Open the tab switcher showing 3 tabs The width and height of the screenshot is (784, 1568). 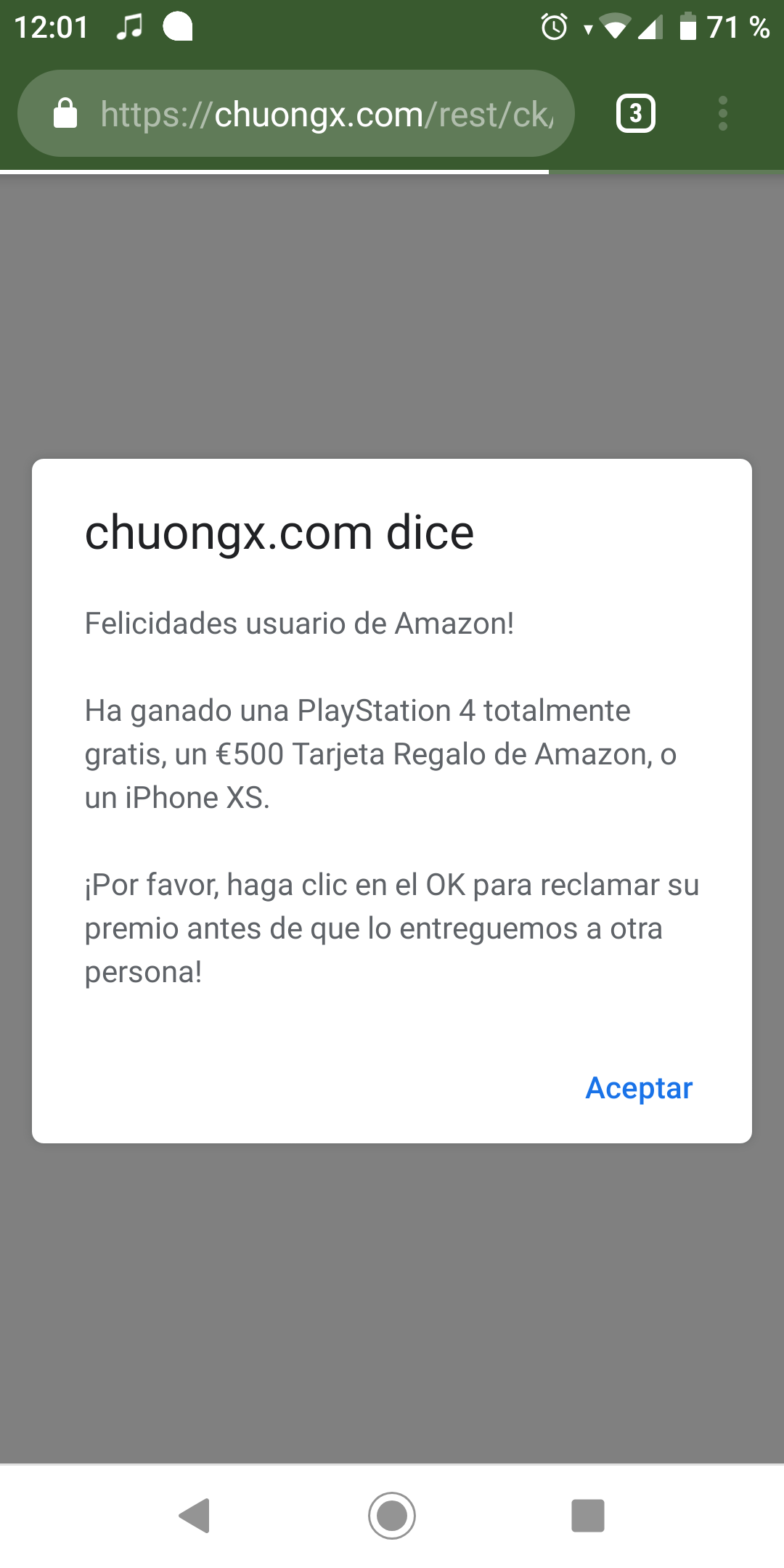636,114
